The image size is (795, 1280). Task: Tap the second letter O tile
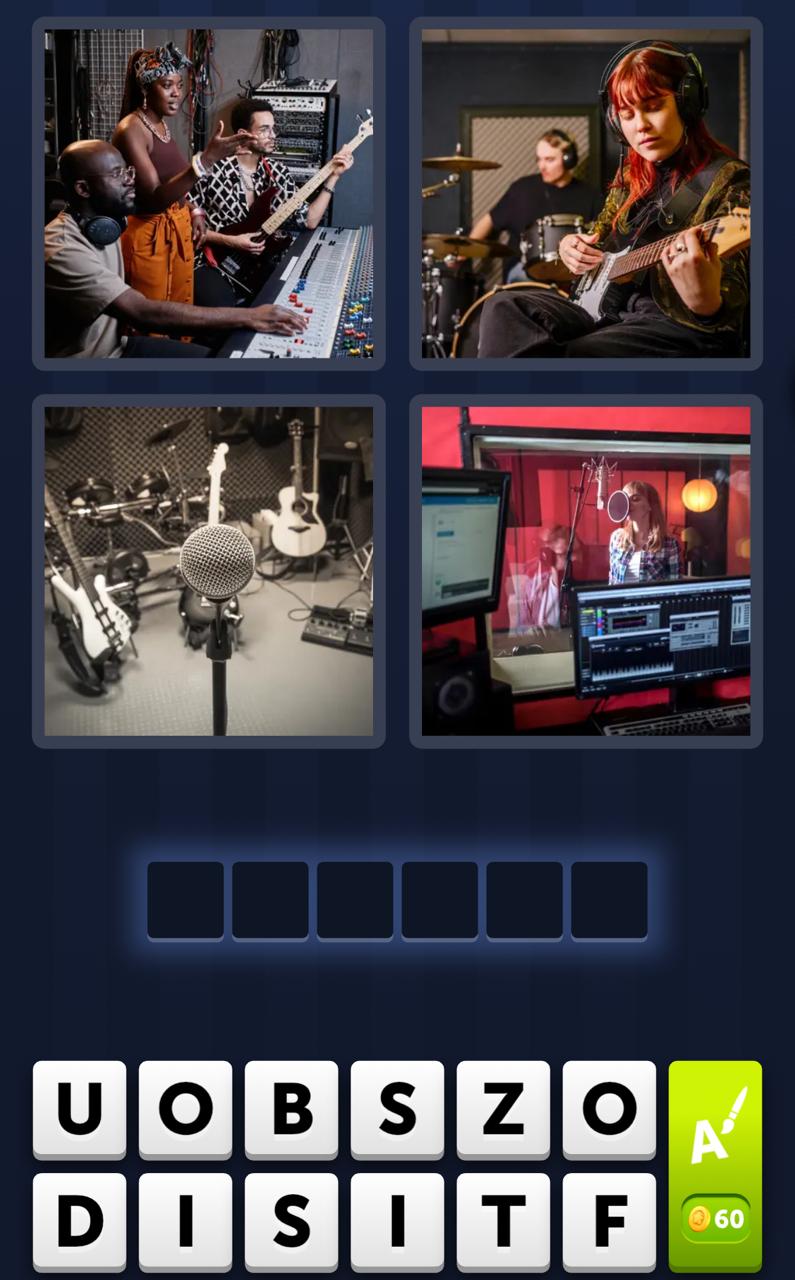coord(609,1112)
